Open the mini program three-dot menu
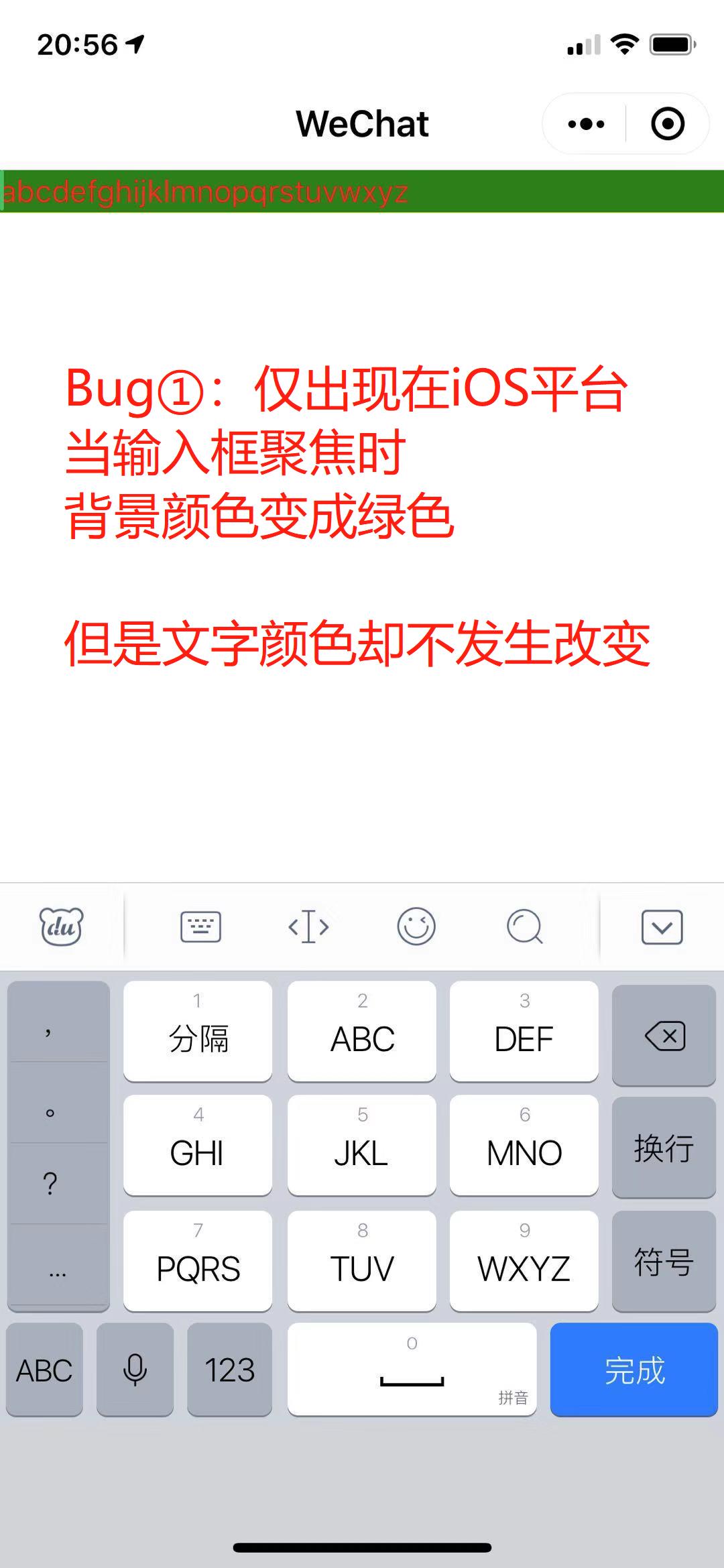 pyautogui.click(x=586, y=124)
